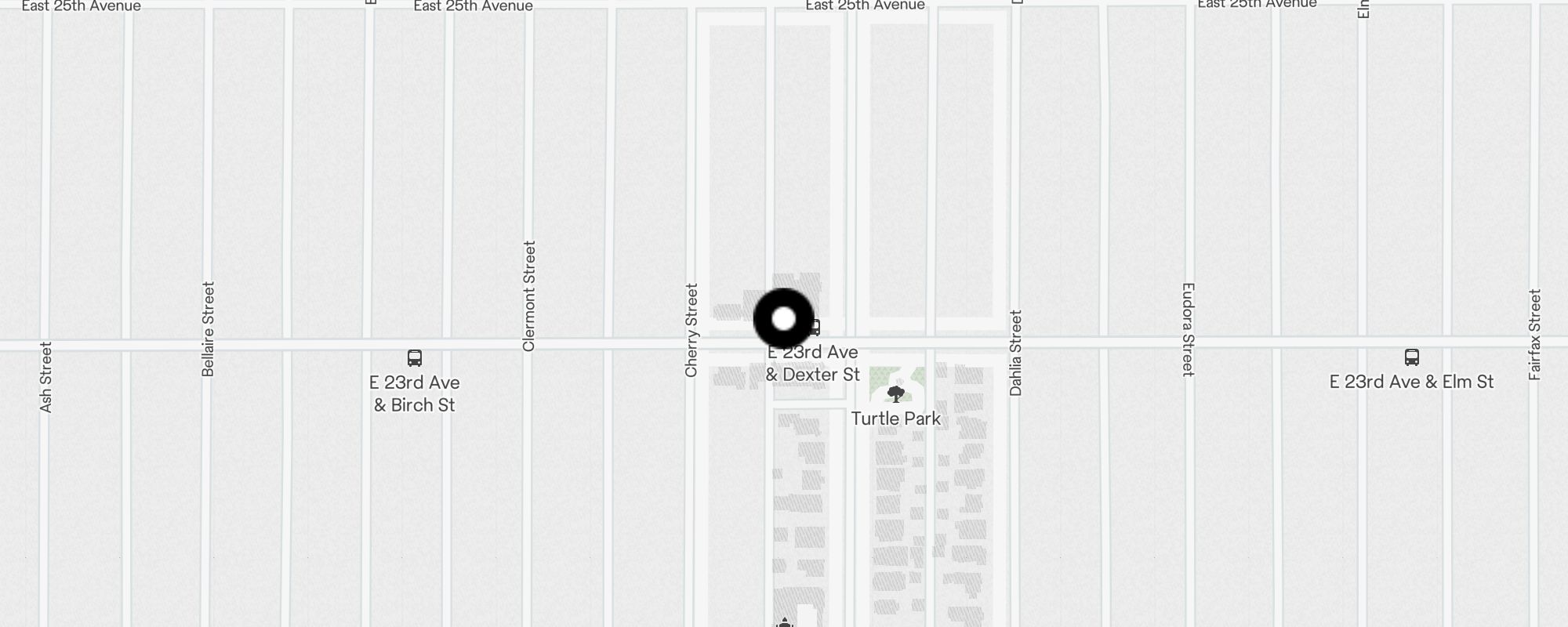The height and width of the screenshot is (627, 1568).
Task: Open the Turtle Park map marker
Action: (x=895, y=393)
